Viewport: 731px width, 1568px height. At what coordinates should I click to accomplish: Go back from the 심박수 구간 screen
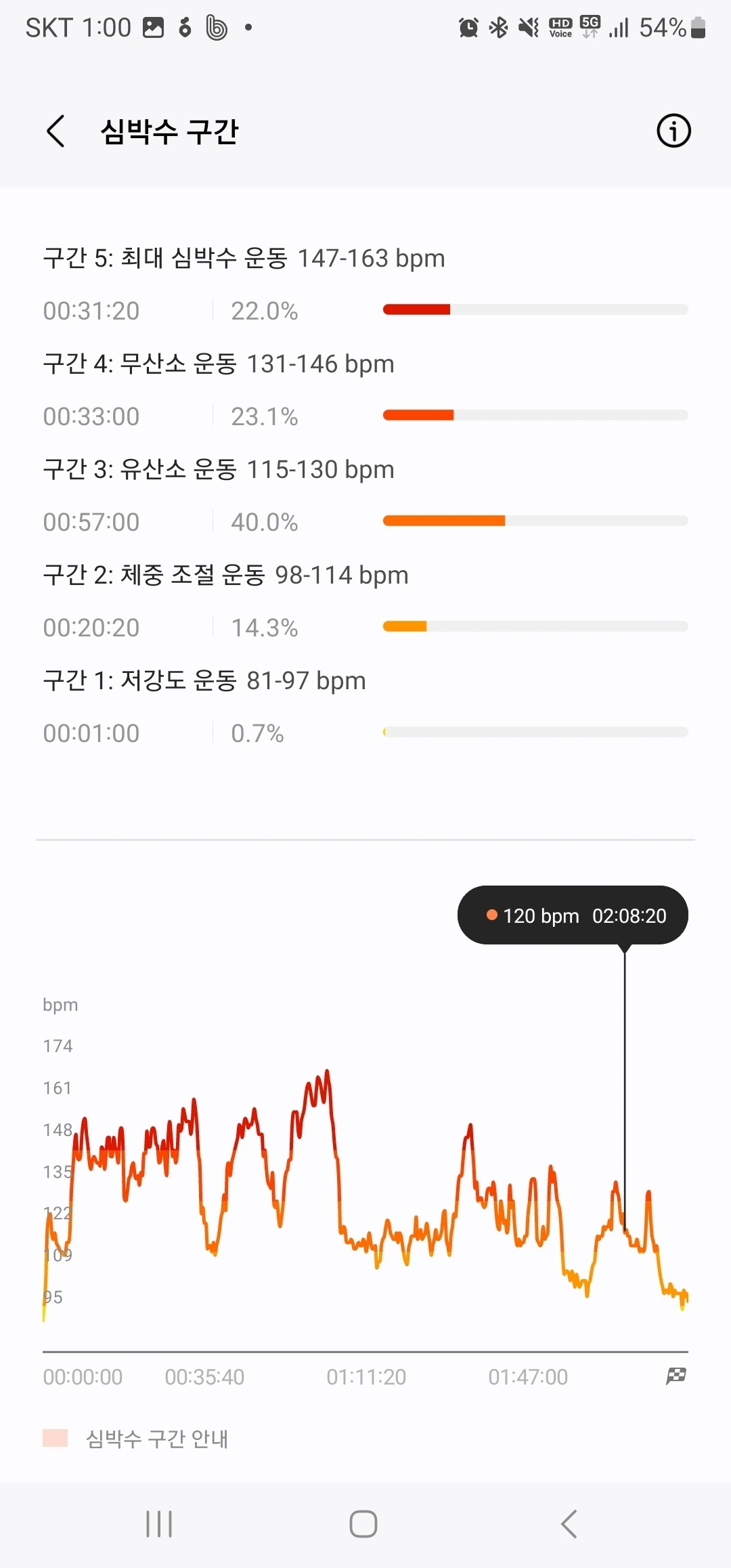click(x=56, y=131)
